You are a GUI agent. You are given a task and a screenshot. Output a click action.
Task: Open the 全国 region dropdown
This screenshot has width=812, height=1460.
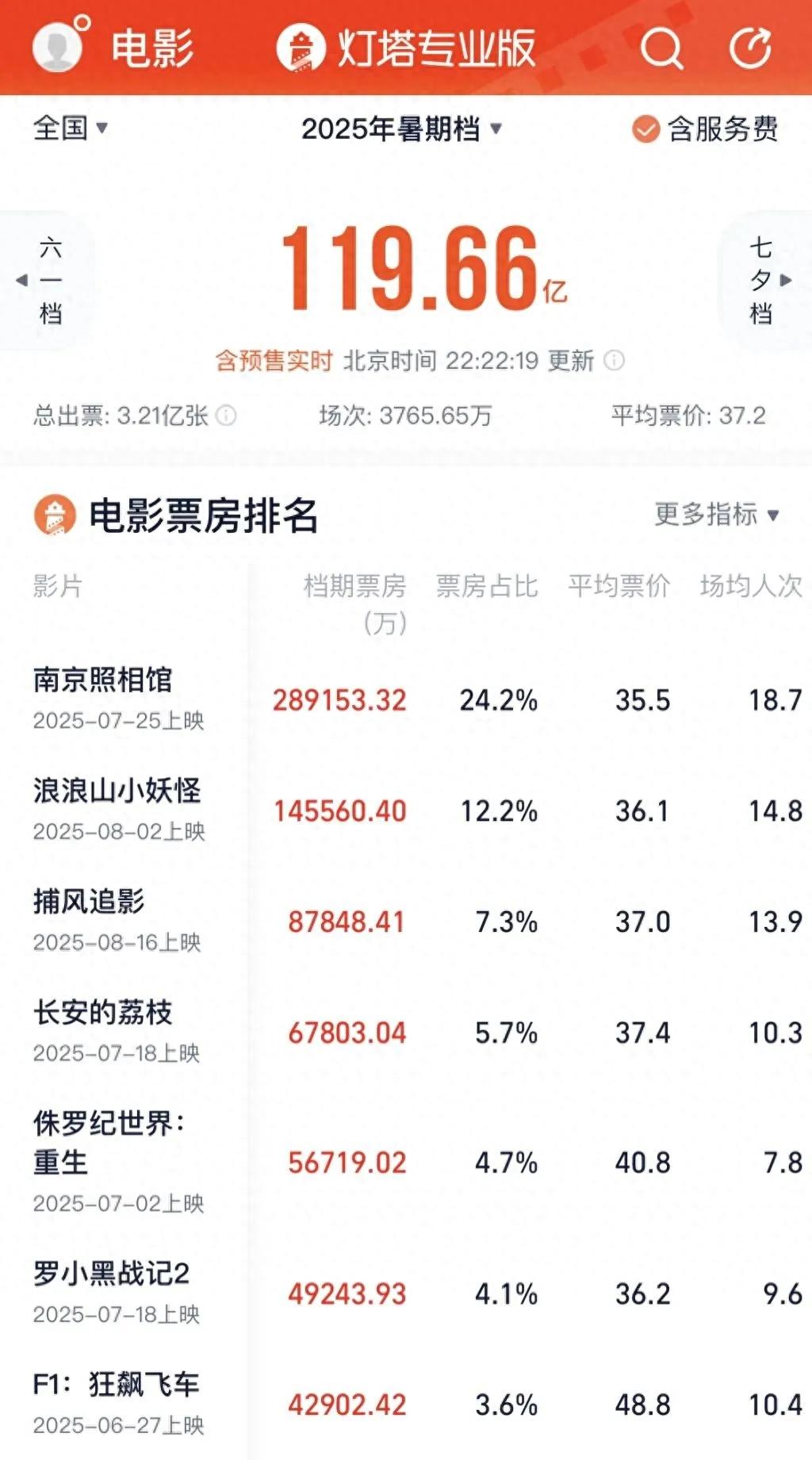[x=70, y=128]
